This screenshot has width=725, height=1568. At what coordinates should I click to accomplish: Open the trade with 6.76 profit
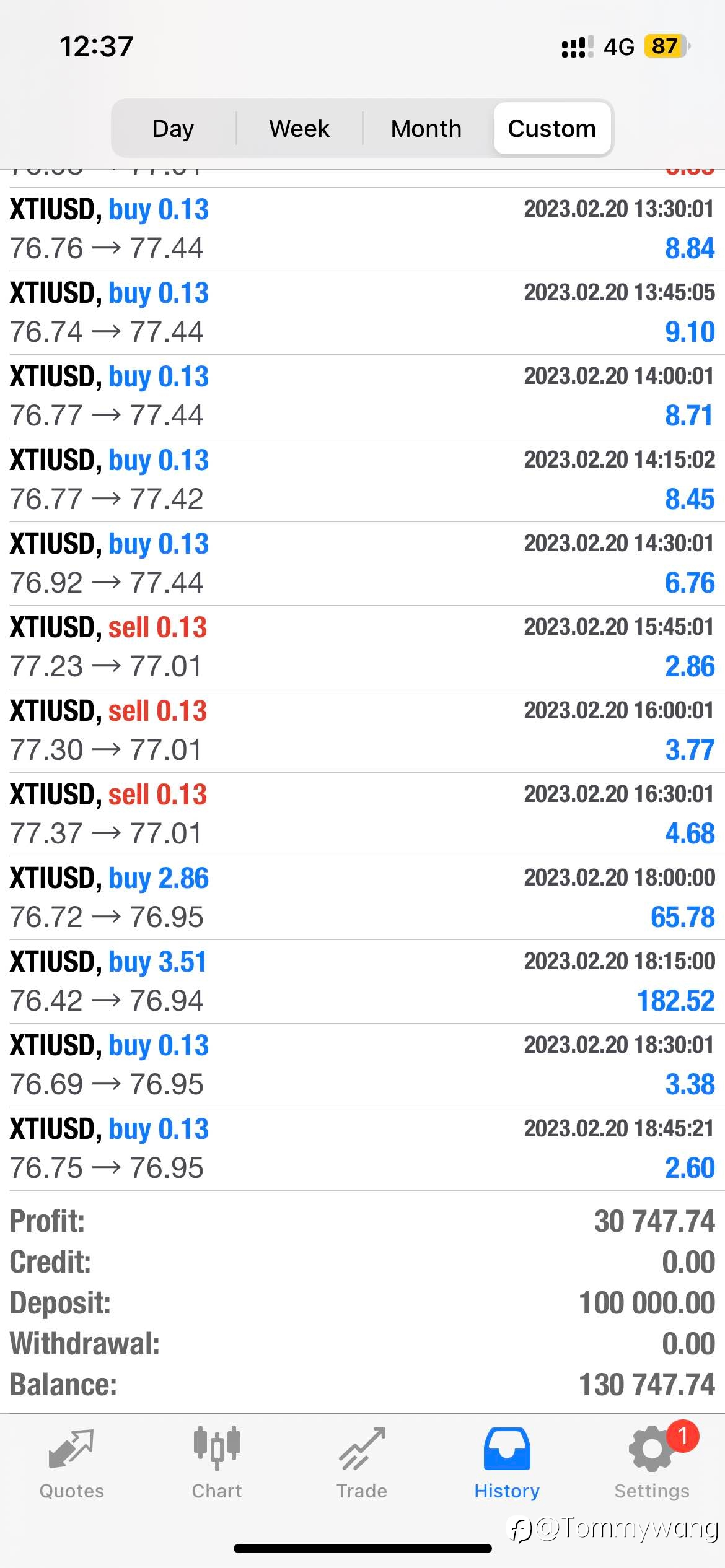point(362,564)
